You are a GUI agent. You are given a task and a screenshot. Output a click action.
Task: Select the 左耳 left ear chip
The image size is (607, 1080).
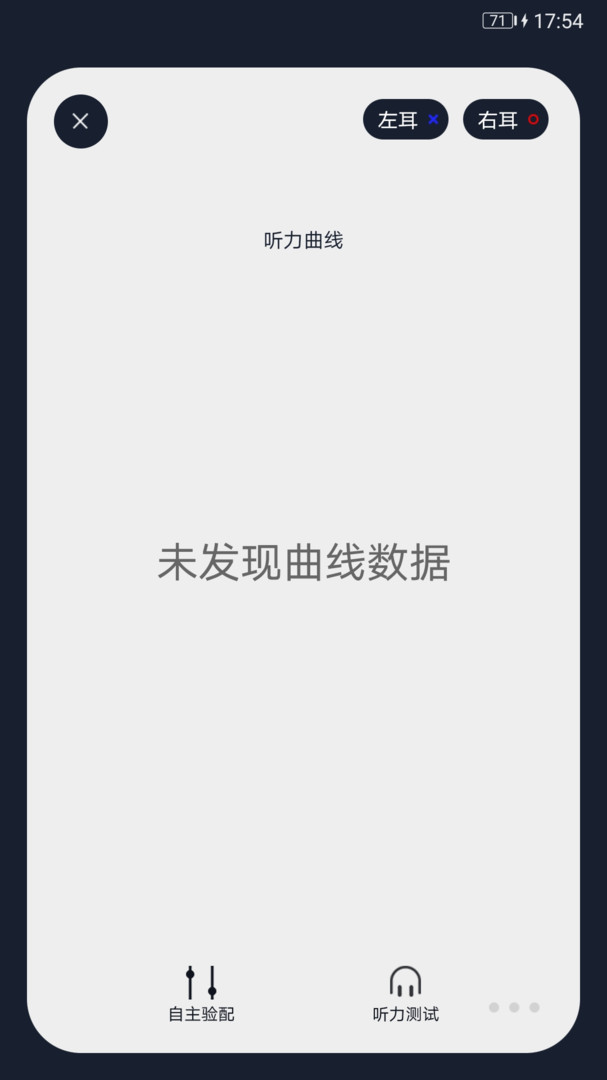click(x=406, y=120)
